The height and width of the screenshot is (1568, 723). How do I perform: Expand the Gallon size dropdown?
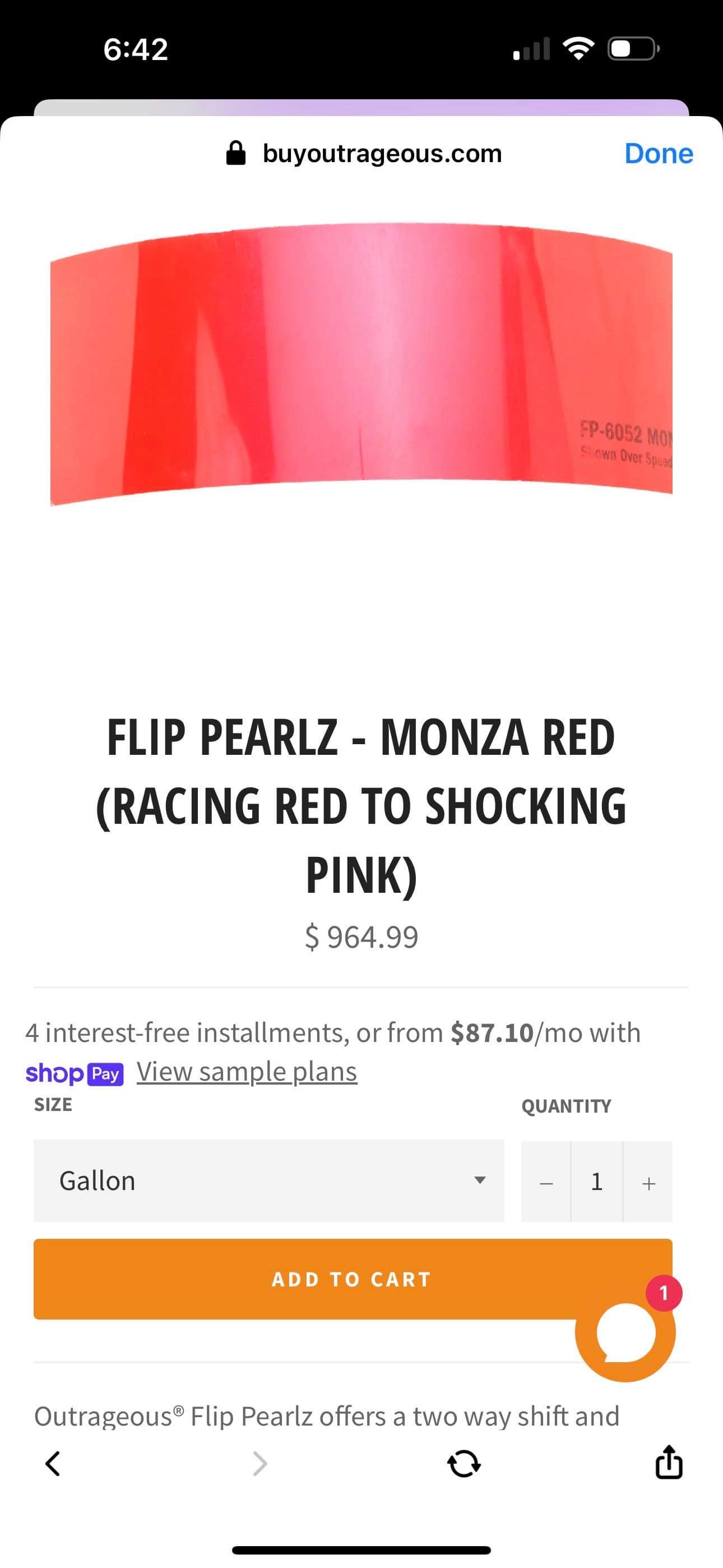tap(268, 1181)
